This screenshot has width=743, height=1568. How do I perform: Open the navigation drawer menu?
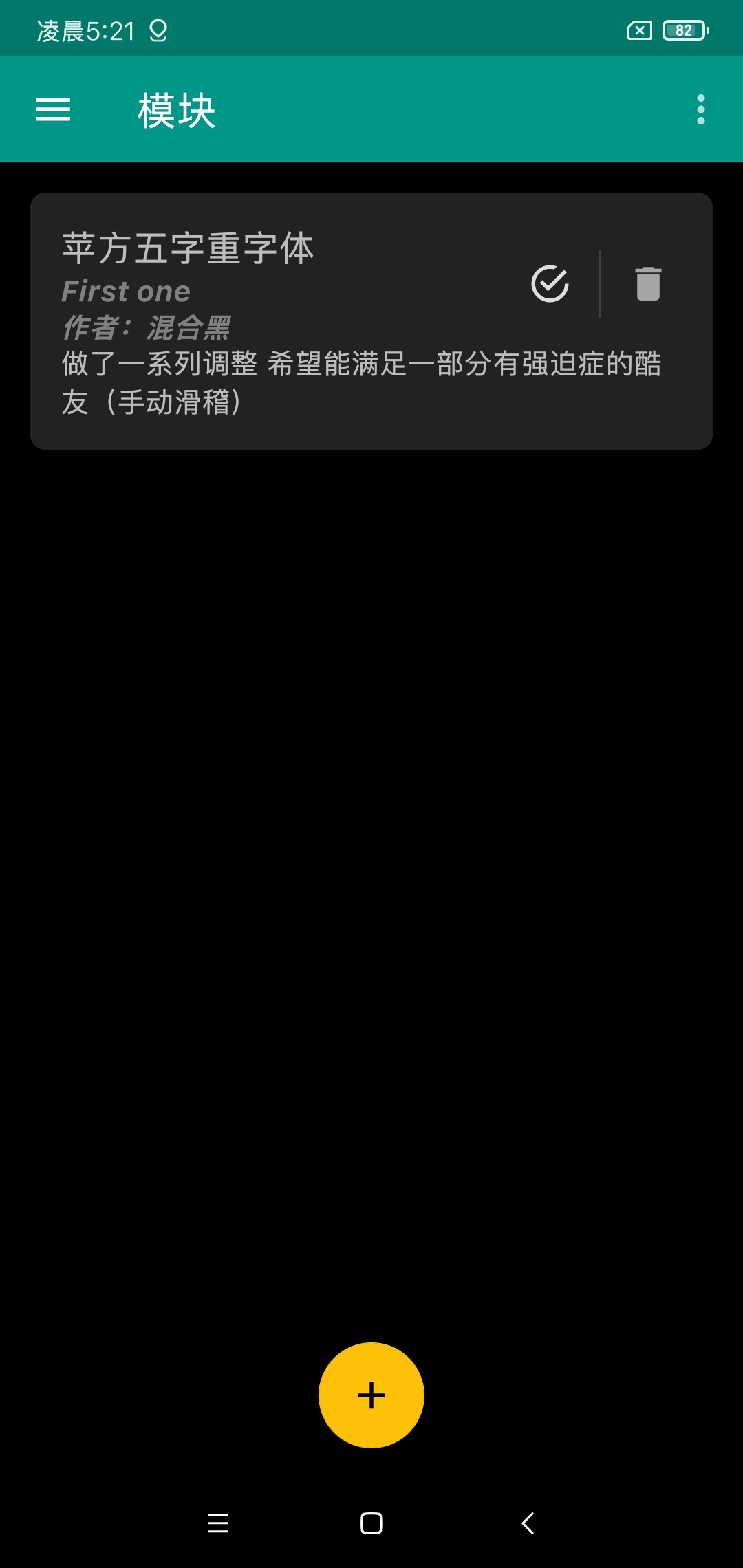click(x=53, y=110)
